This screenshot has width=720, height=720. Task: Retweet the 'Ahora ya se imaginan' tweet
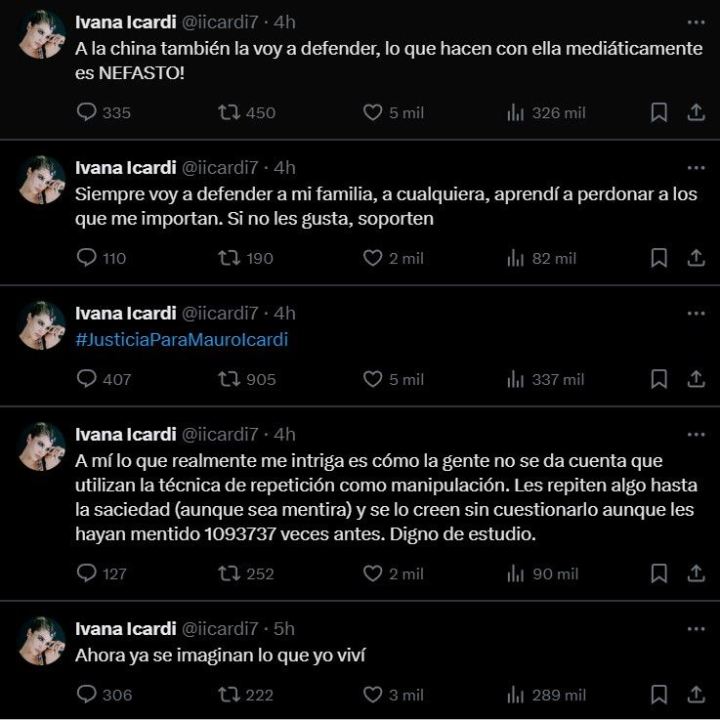[x=229, y=694]
